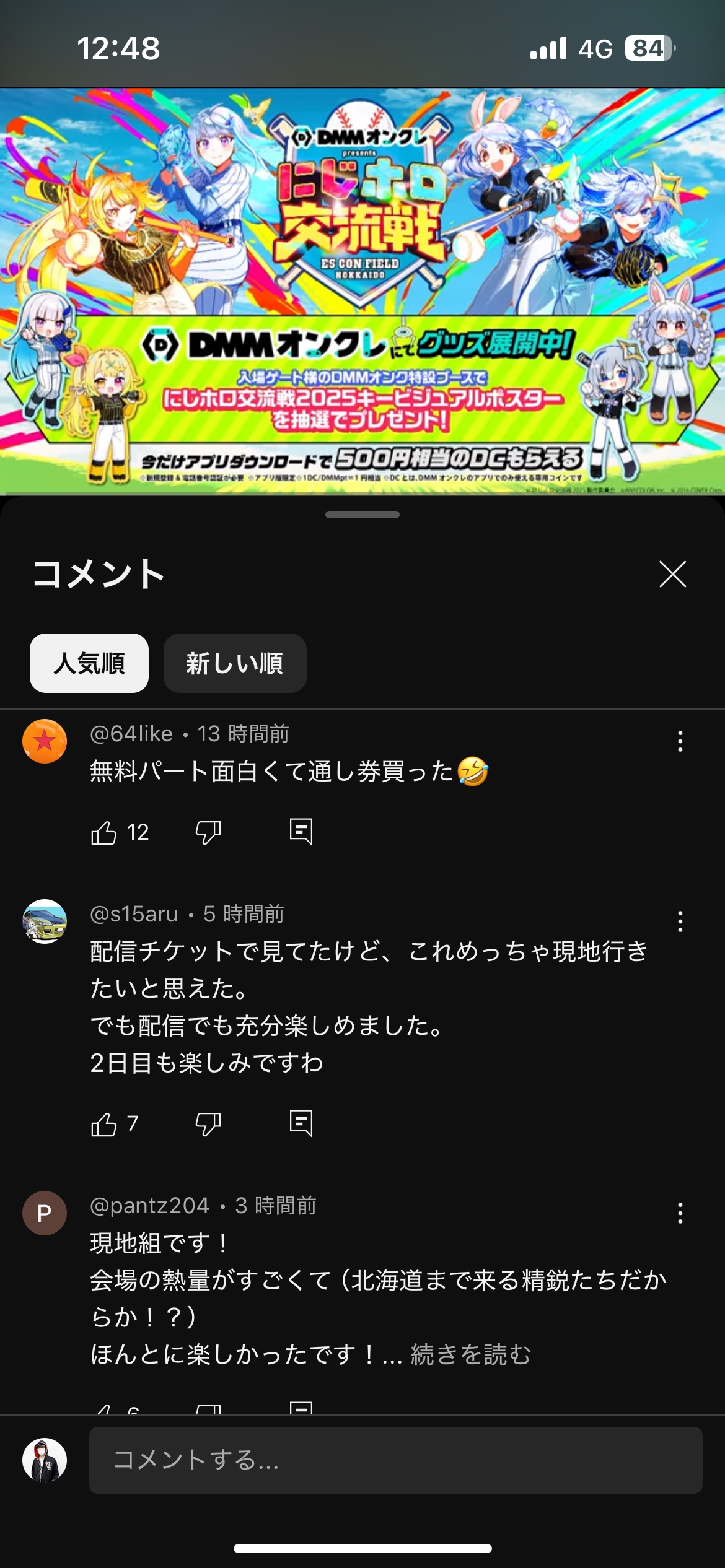
Task: Open more options for @s15aru's comment
Action: pos(680,921)
